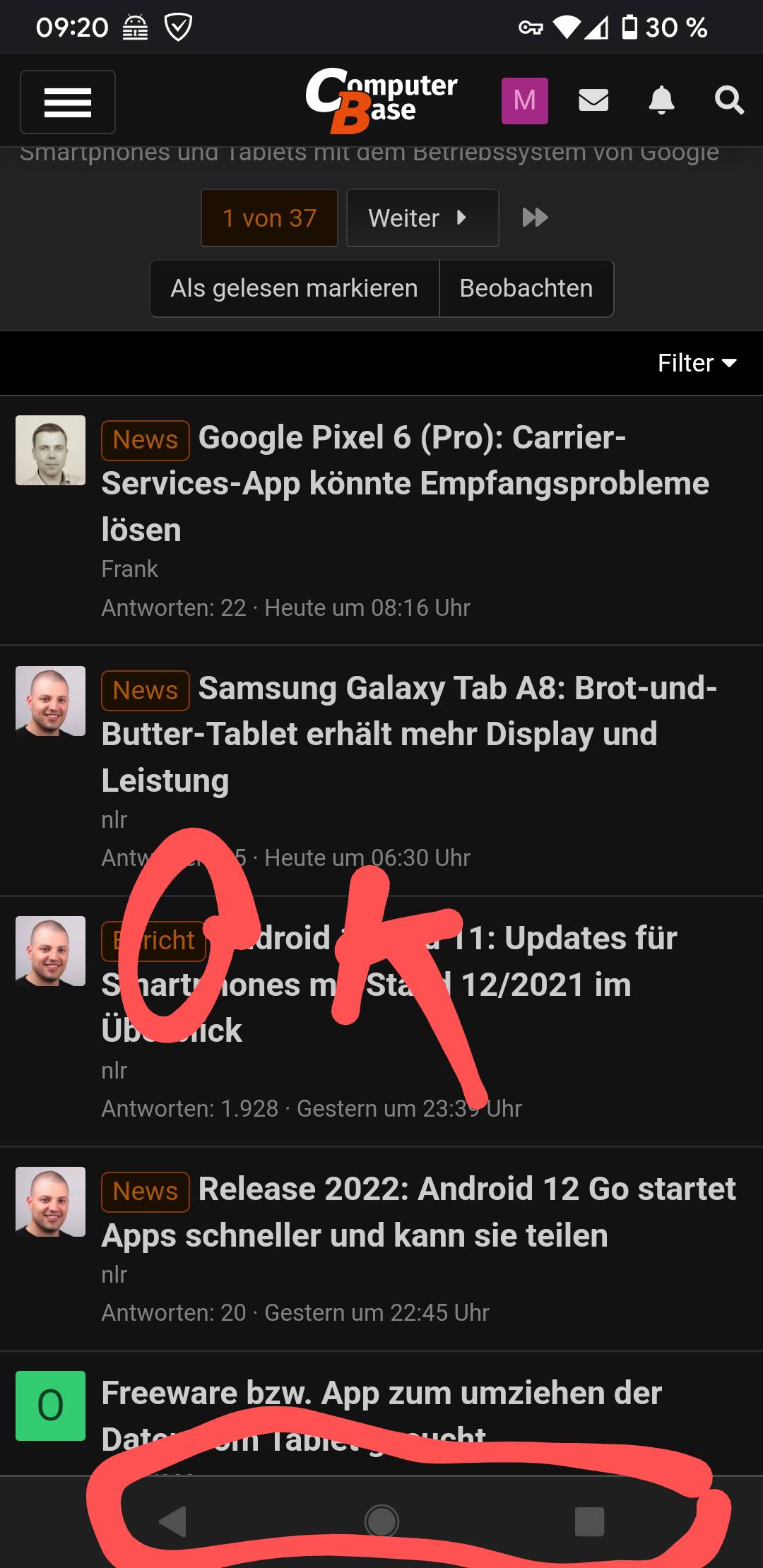Tap the system home button
This screenshot has height=1568, width=763.
[381, 1521]
